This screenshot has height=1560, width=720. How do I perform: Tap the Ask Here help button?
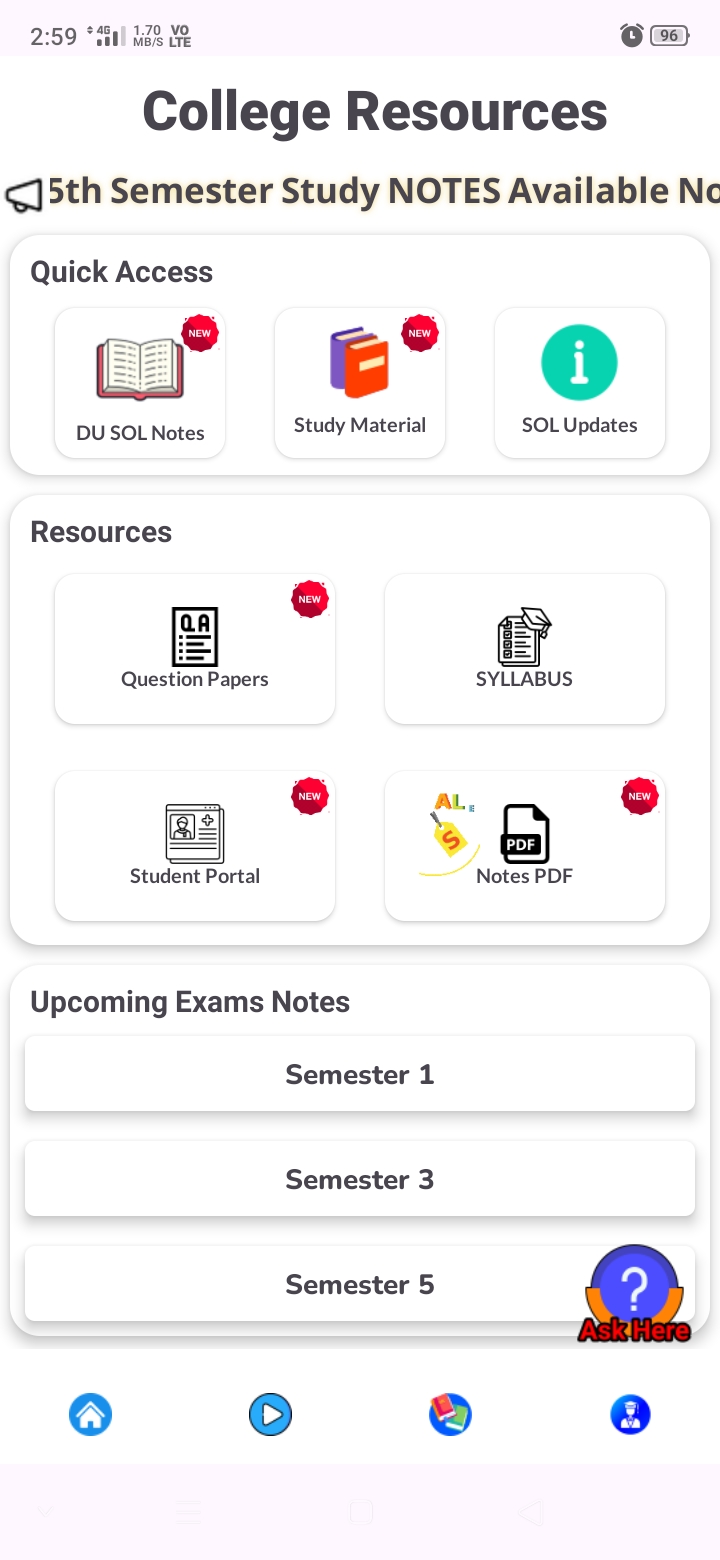(x=635, y=1294)
